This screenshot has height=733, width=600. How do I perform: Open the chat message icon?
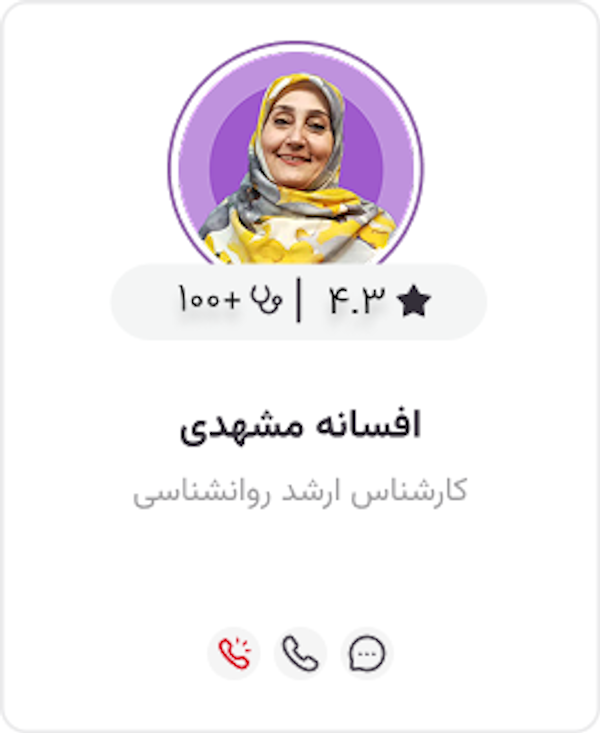tap(367, 654)
